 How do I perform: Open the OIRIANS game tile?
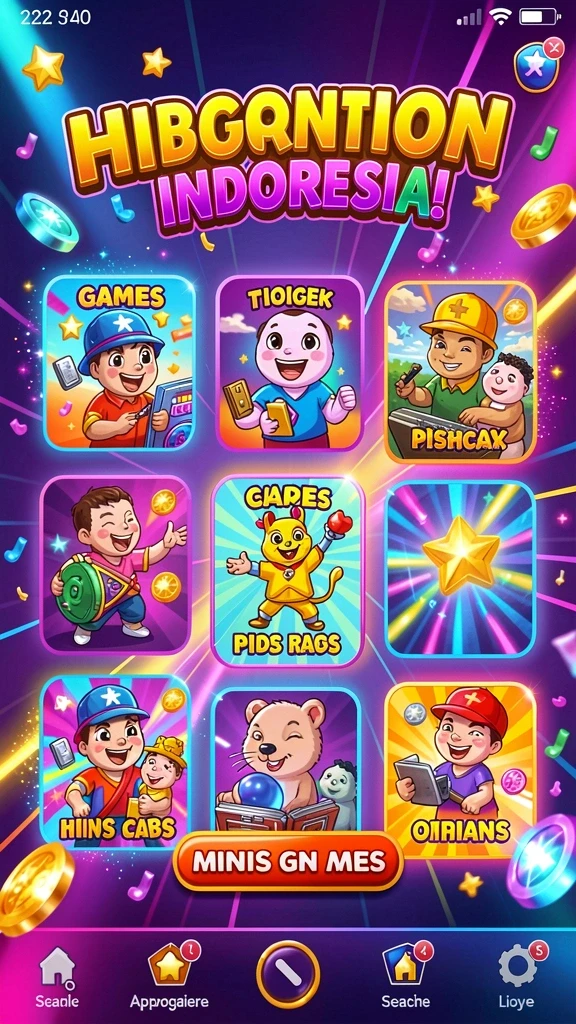click(x=460, y=769)
